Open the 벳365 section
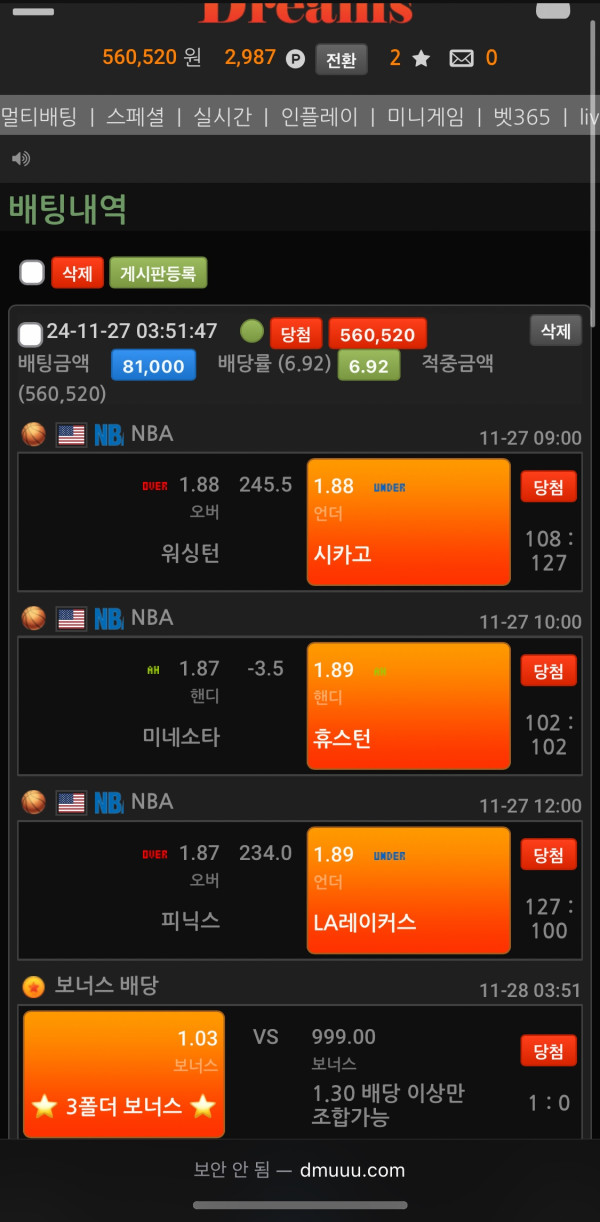The image size is (600, 1222). pyautogui.click(x=521, y=117)
